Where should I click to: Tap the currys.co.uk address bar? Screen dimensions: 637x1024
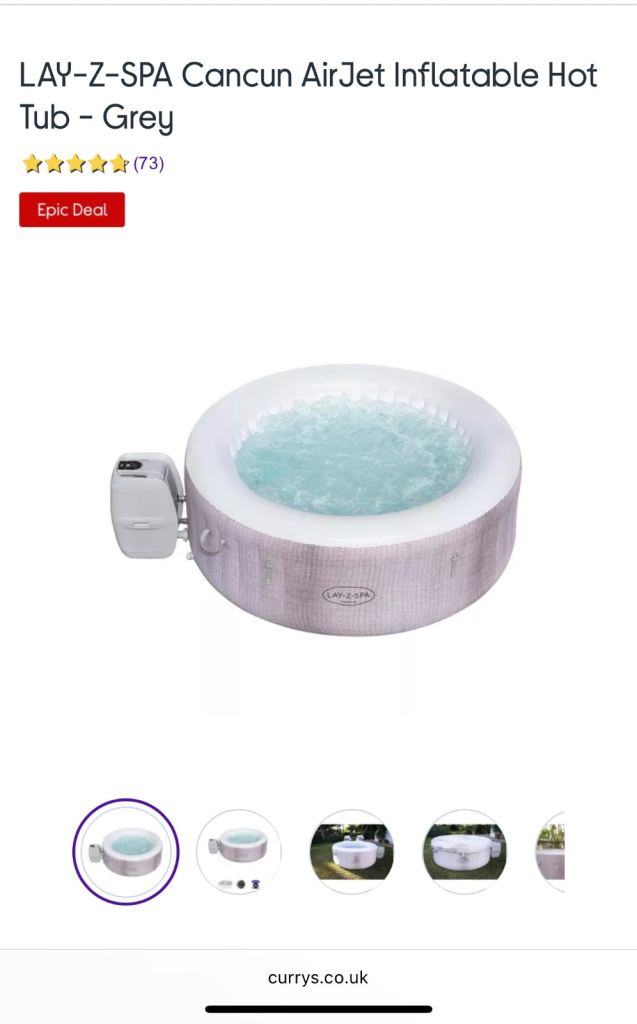(318, 978)
